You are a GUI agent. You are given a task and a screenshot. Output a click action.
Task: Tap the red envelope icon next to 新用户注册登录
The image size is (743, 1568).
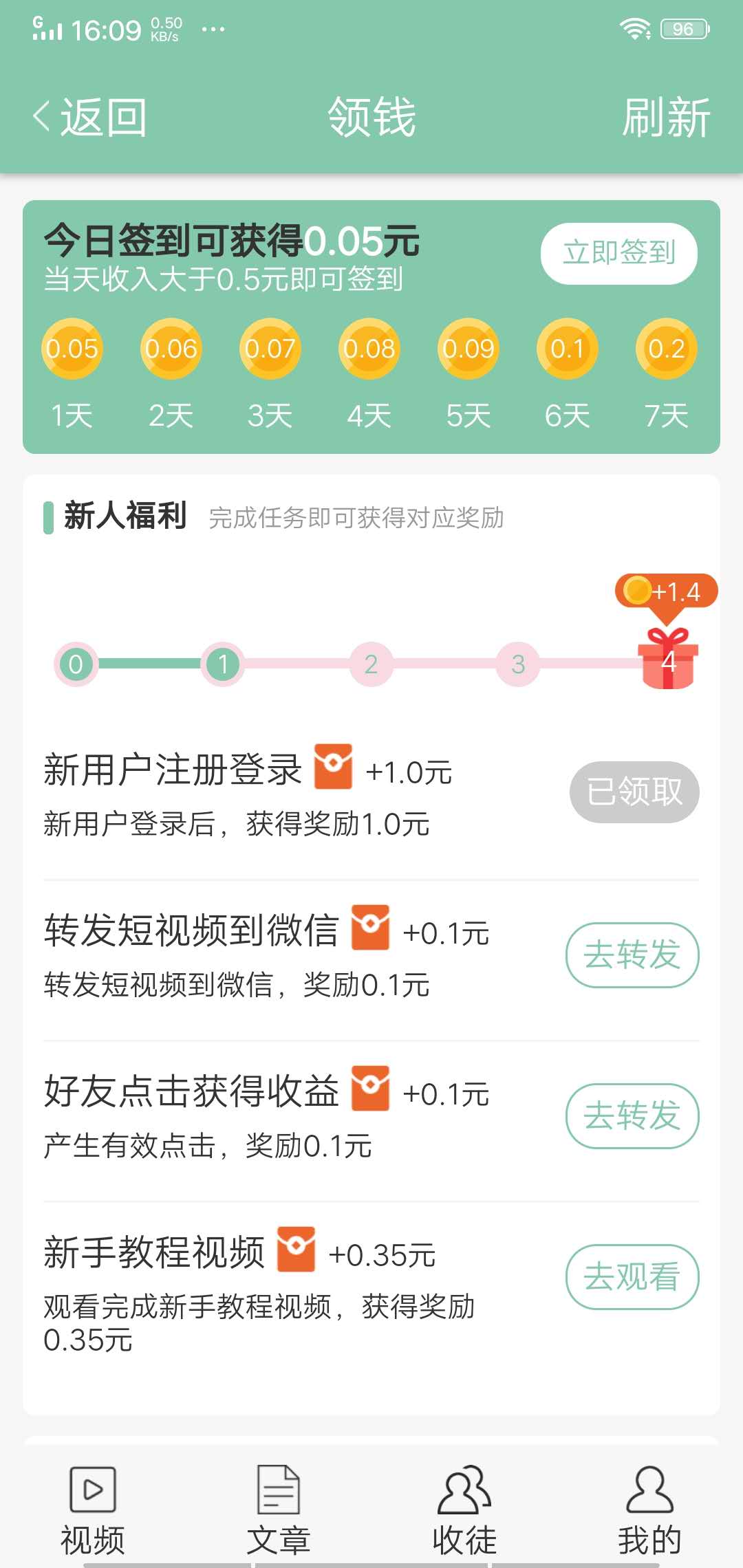335,765
